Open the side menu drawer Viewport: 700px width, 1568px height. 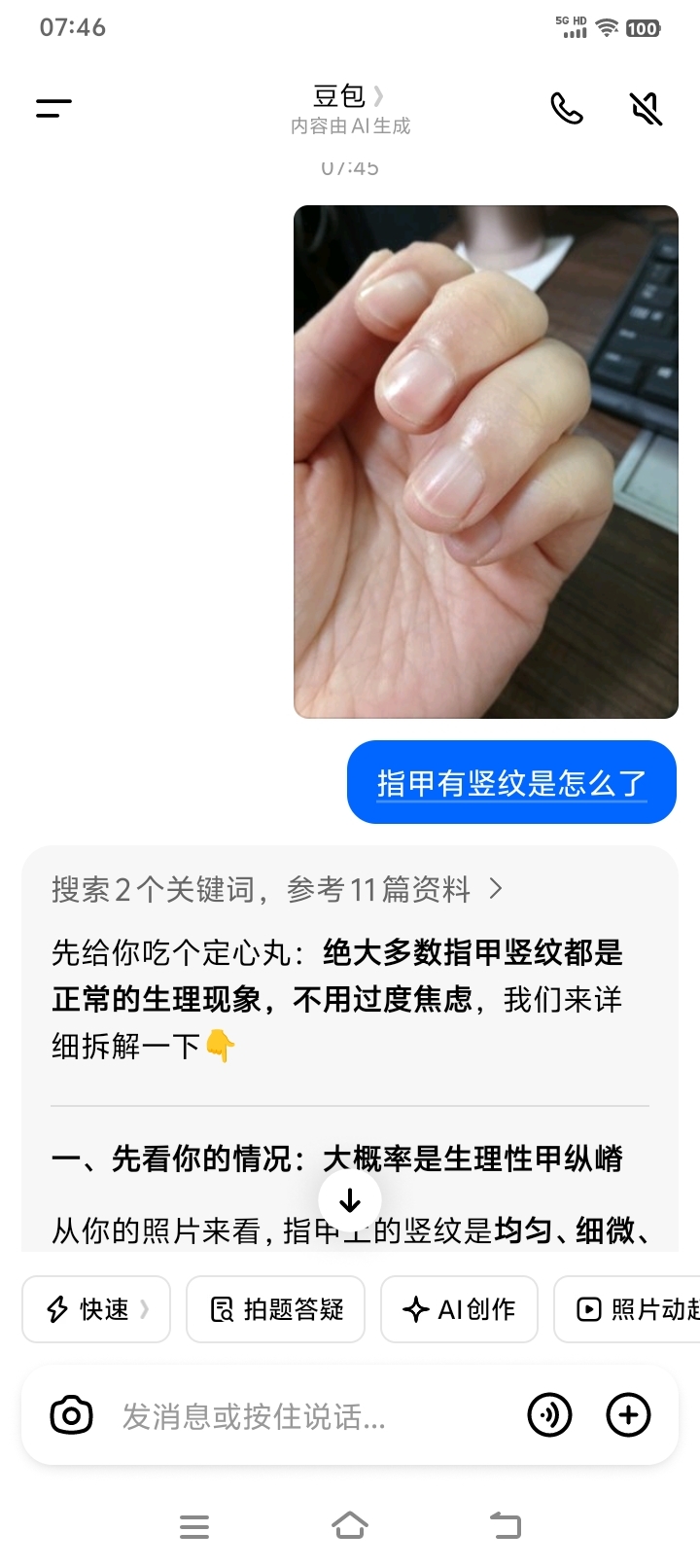[x=53, y=108]
